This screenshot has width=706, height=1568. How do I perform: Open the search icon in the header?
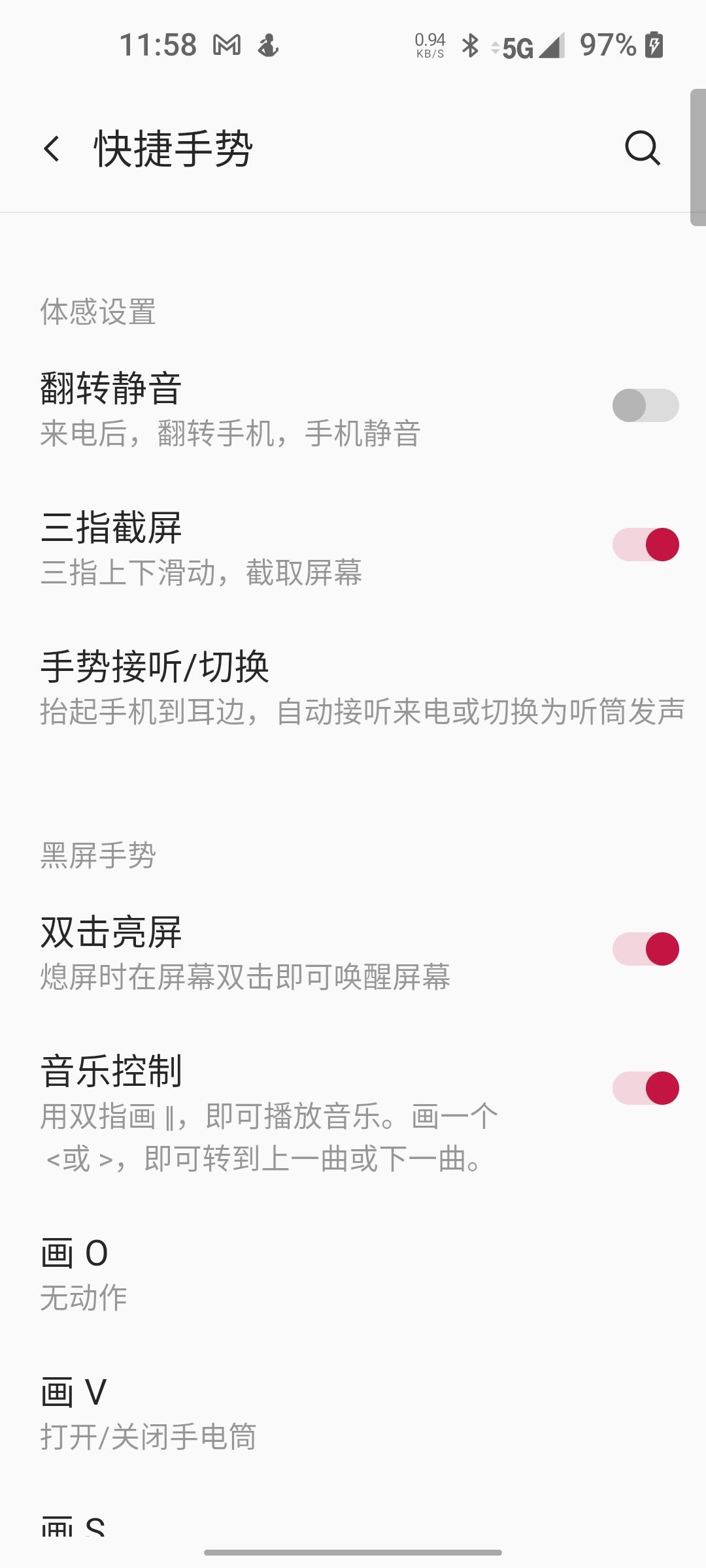coord(642,148)
